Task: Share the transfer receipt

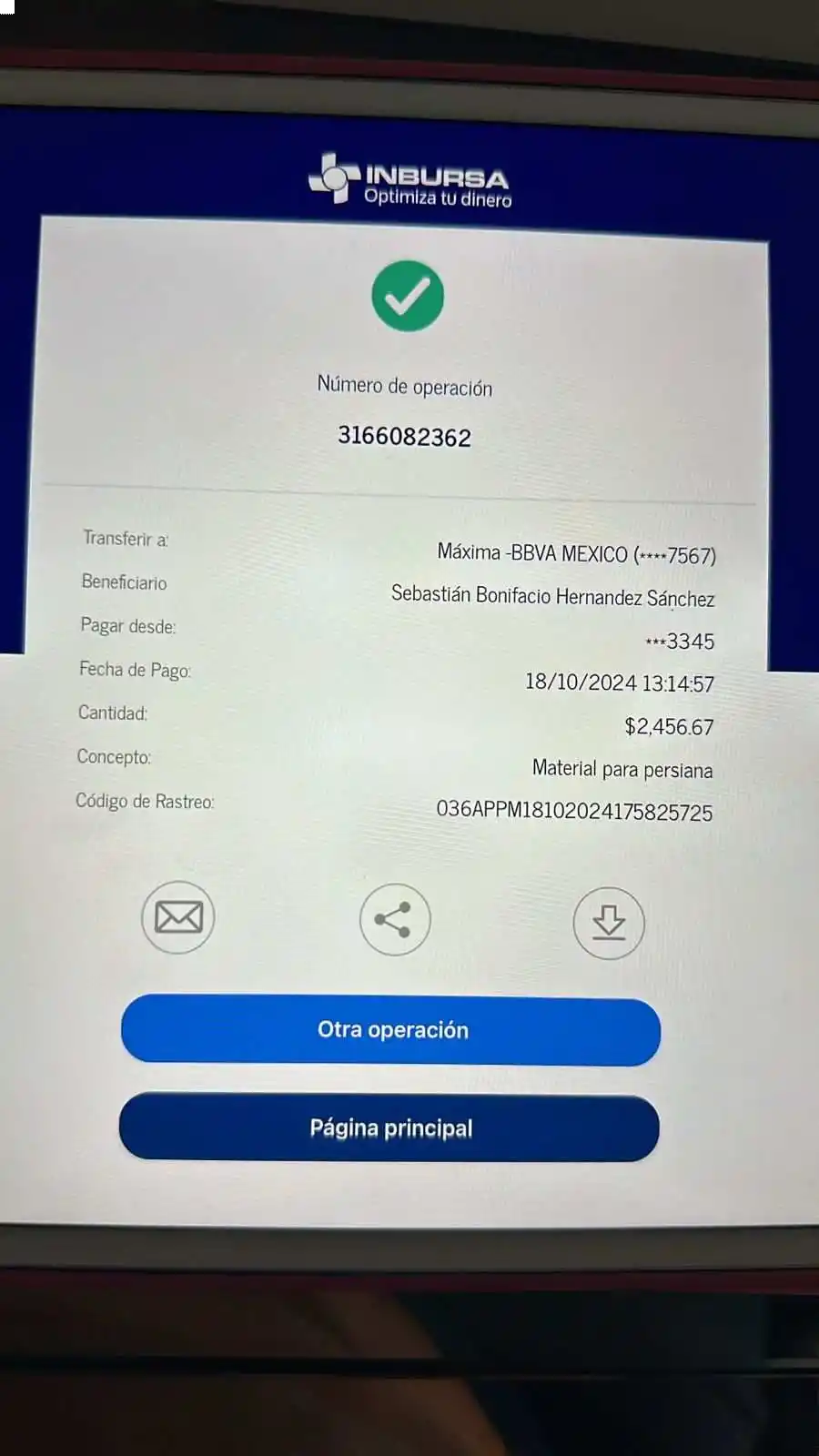Action: click(394, 919)
